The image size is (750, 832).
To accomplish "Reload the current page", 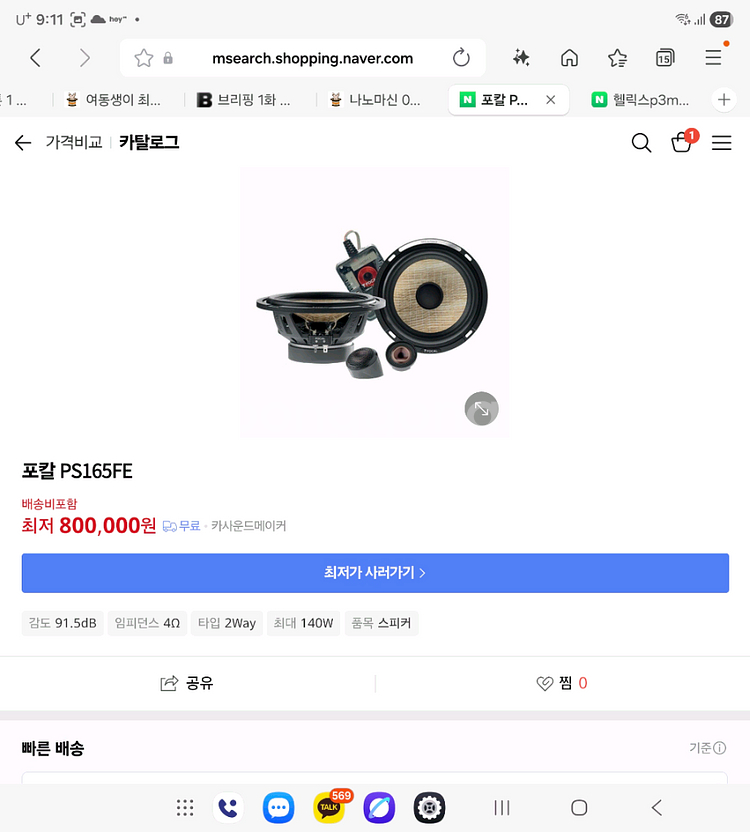I will (461, 58).
